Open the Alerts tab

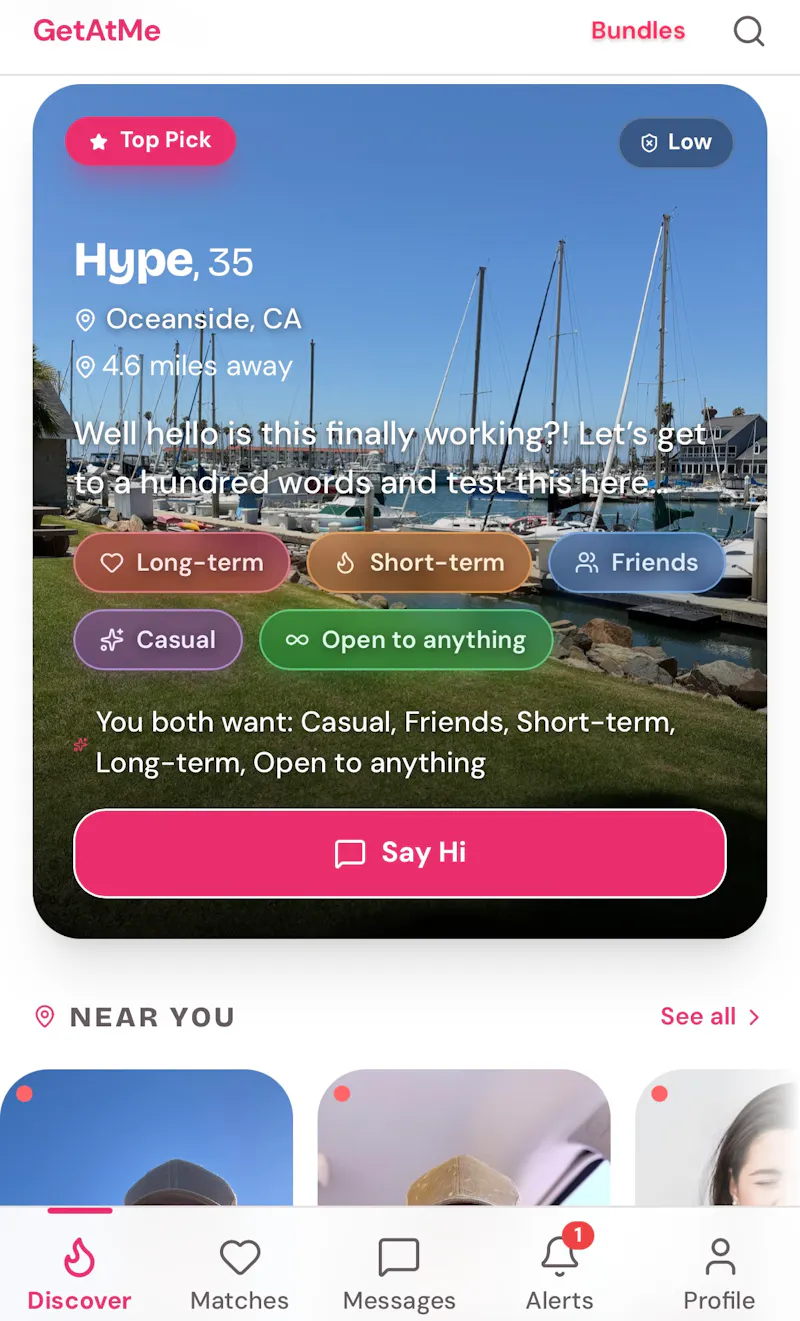(x=560, y=1272)
